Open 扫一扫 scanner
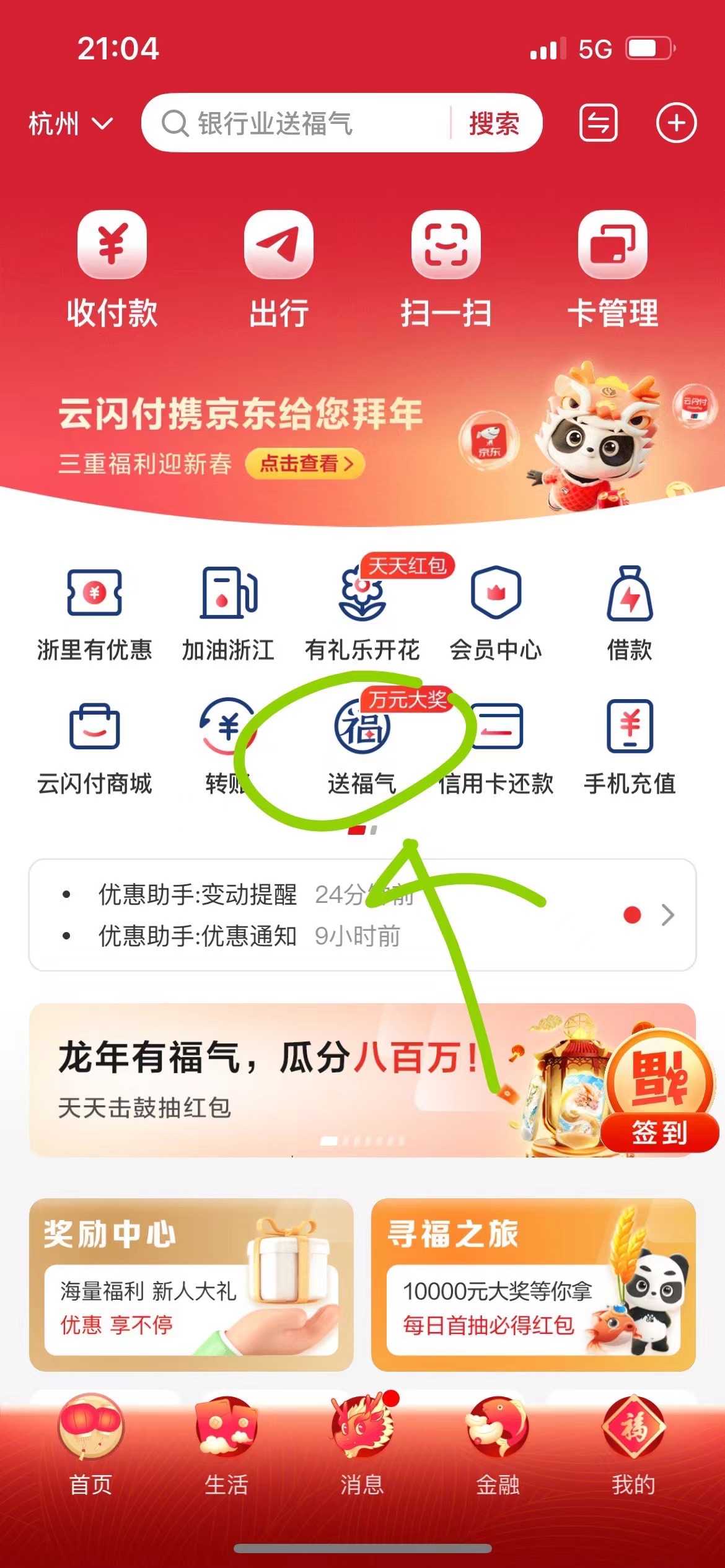This screenshot has height=1568, width=725. [446, 269]
